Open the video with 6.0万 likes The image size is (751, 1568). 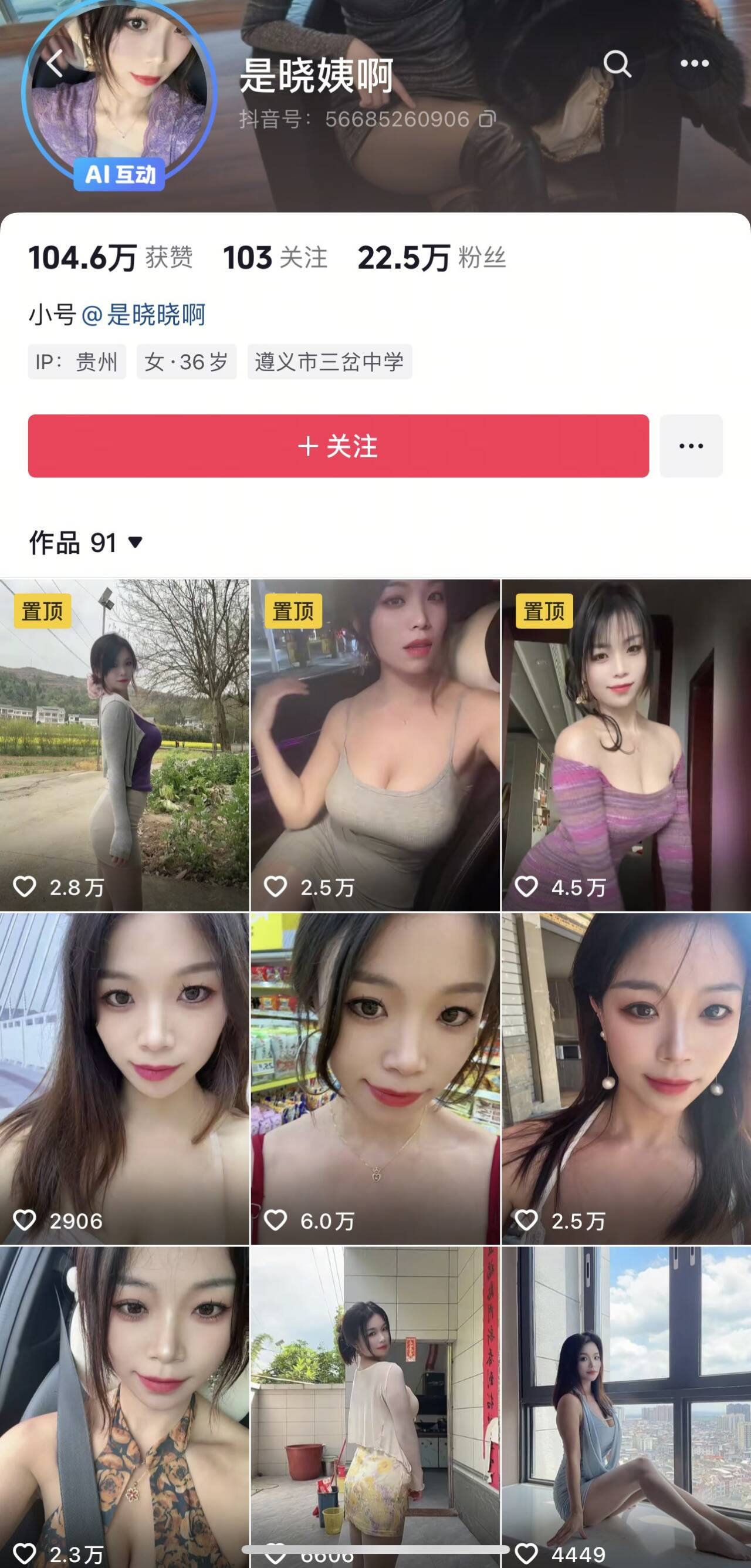click(x=375, y=1077)
